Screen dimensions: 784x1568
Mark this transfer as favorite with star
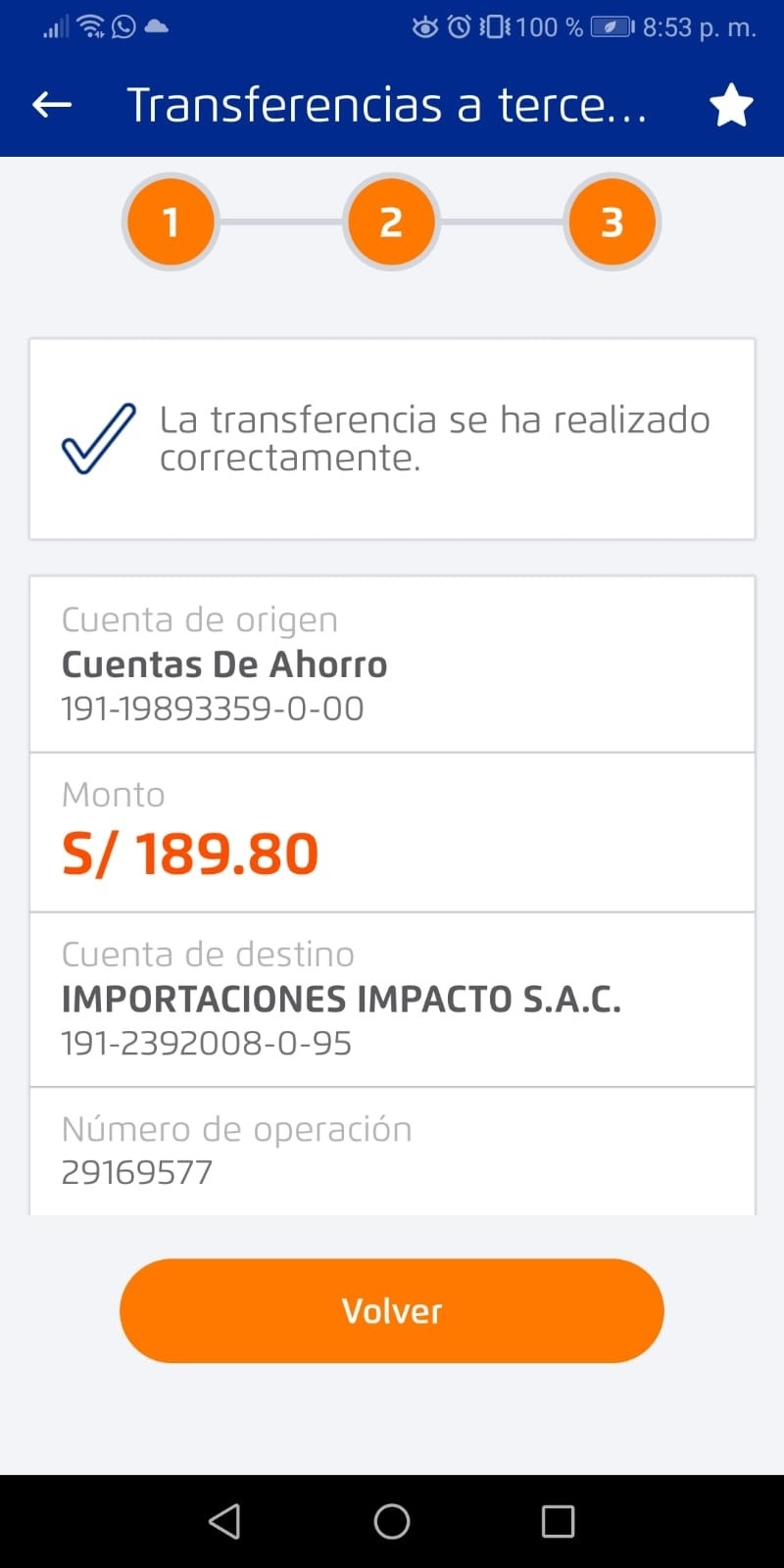[x=731, y=105]
